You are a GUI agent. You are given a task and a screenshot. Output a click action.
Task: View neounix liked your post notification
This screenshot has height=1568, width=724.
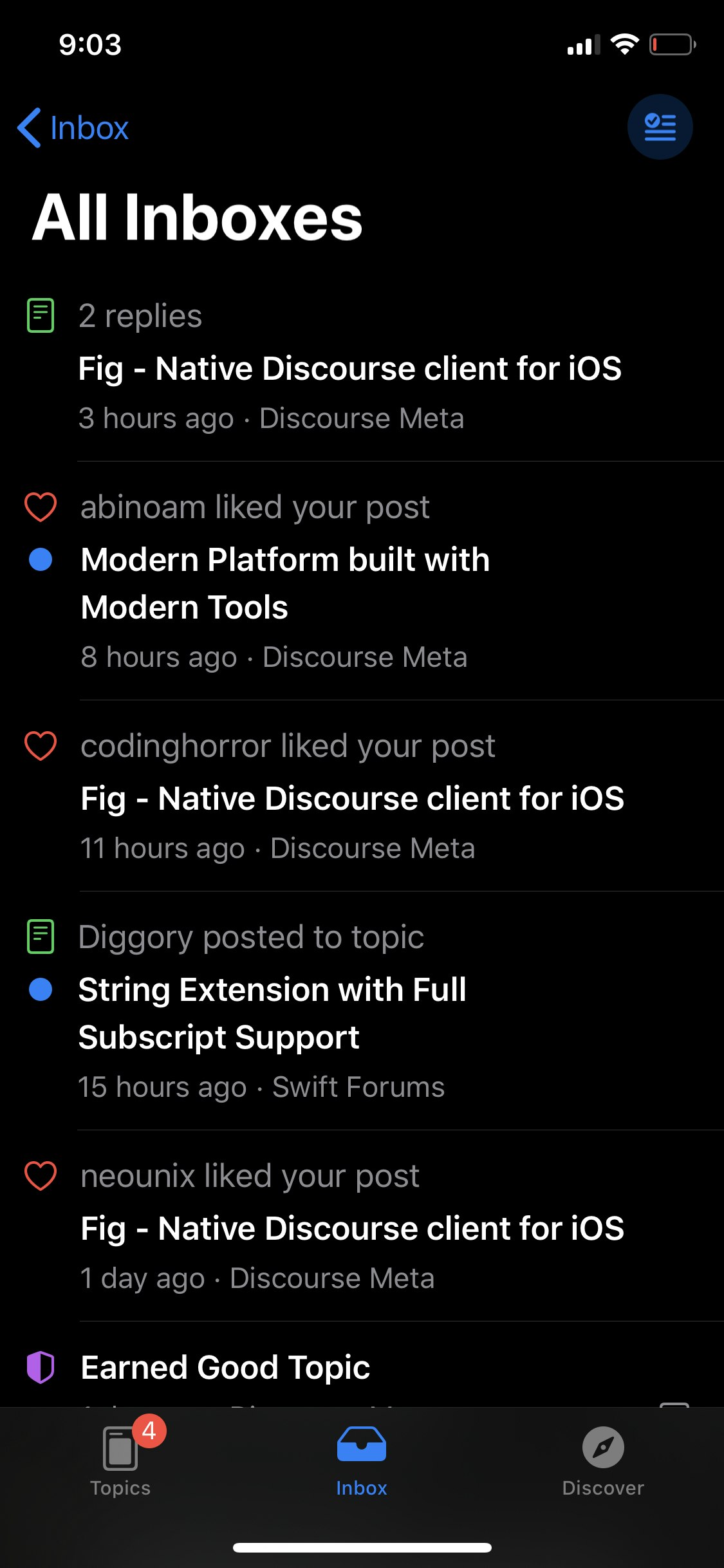click(x=360, y=1227)
